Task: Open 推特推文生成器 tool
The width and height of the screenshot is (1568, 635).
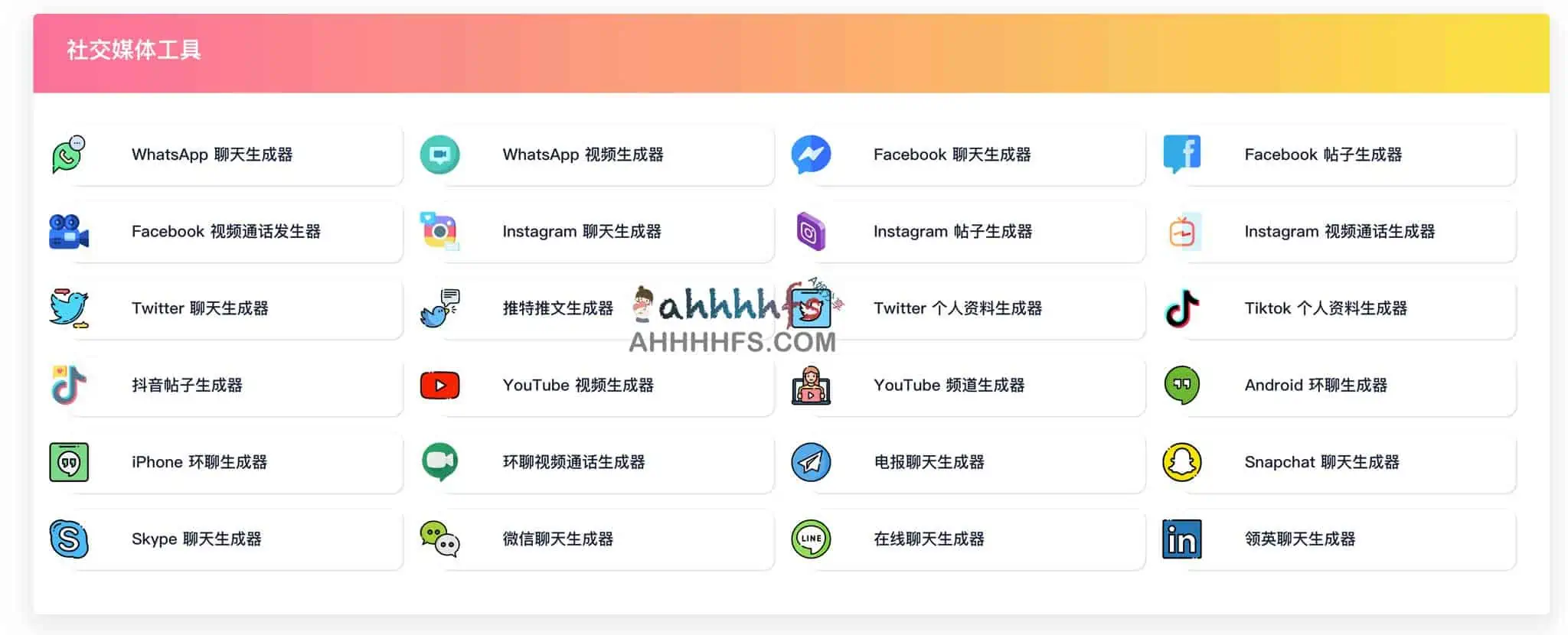Action: (x=557, y=308)
